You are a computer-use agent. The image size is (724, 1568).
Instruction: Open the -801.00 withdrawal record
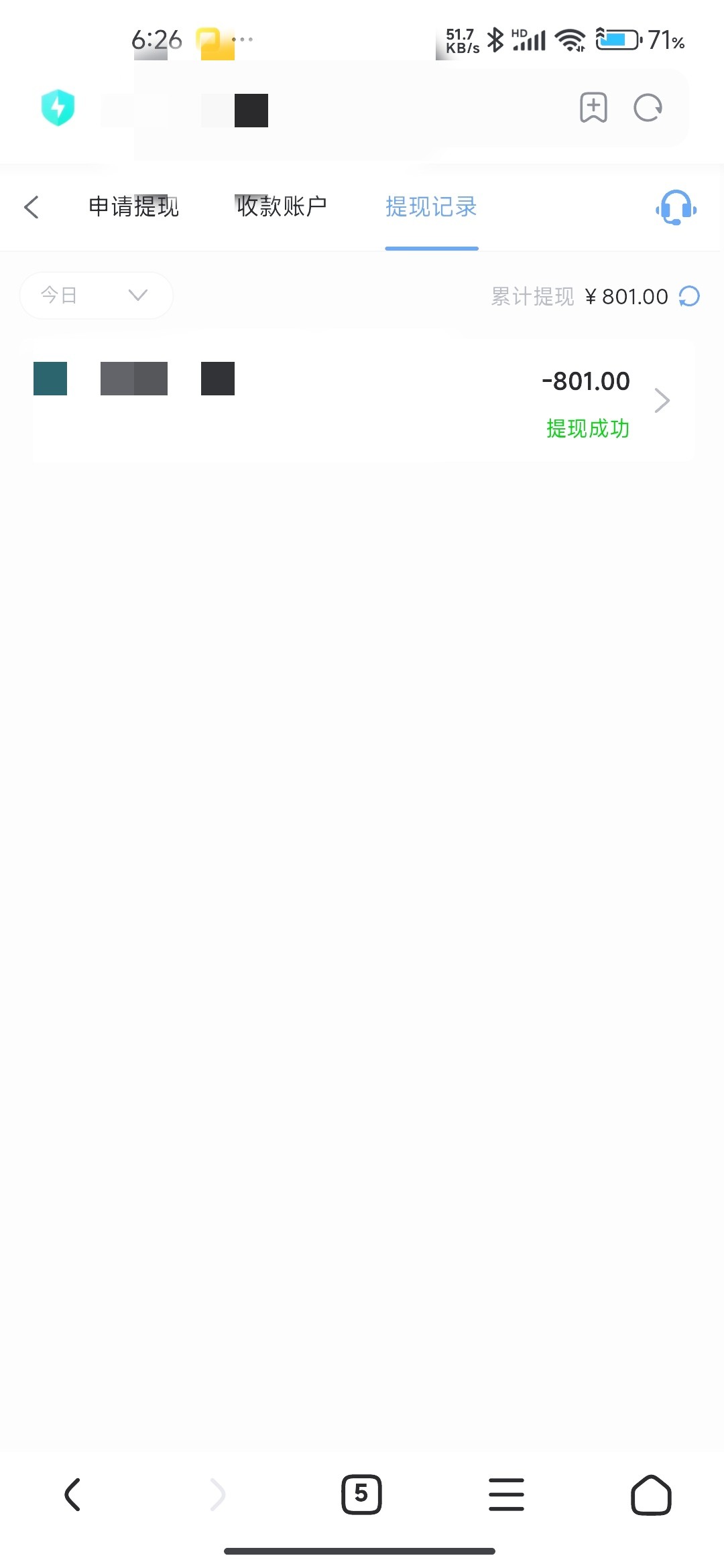[x=362, y=401]
